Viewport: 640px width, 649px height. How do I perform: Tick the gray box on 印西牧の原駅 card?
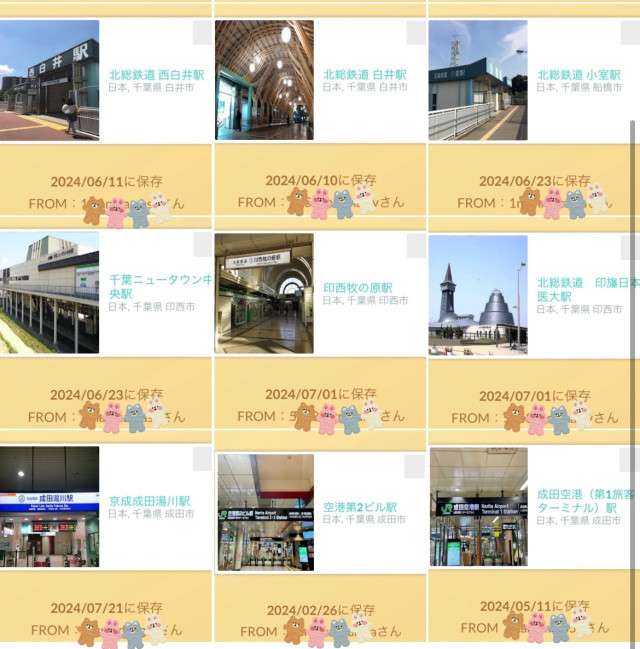coord(416,245)
